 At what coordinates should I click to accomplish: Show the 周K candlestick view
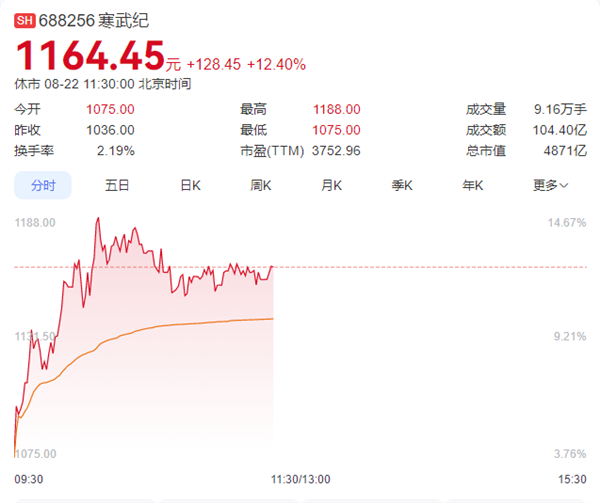click(x=261, y=185)
